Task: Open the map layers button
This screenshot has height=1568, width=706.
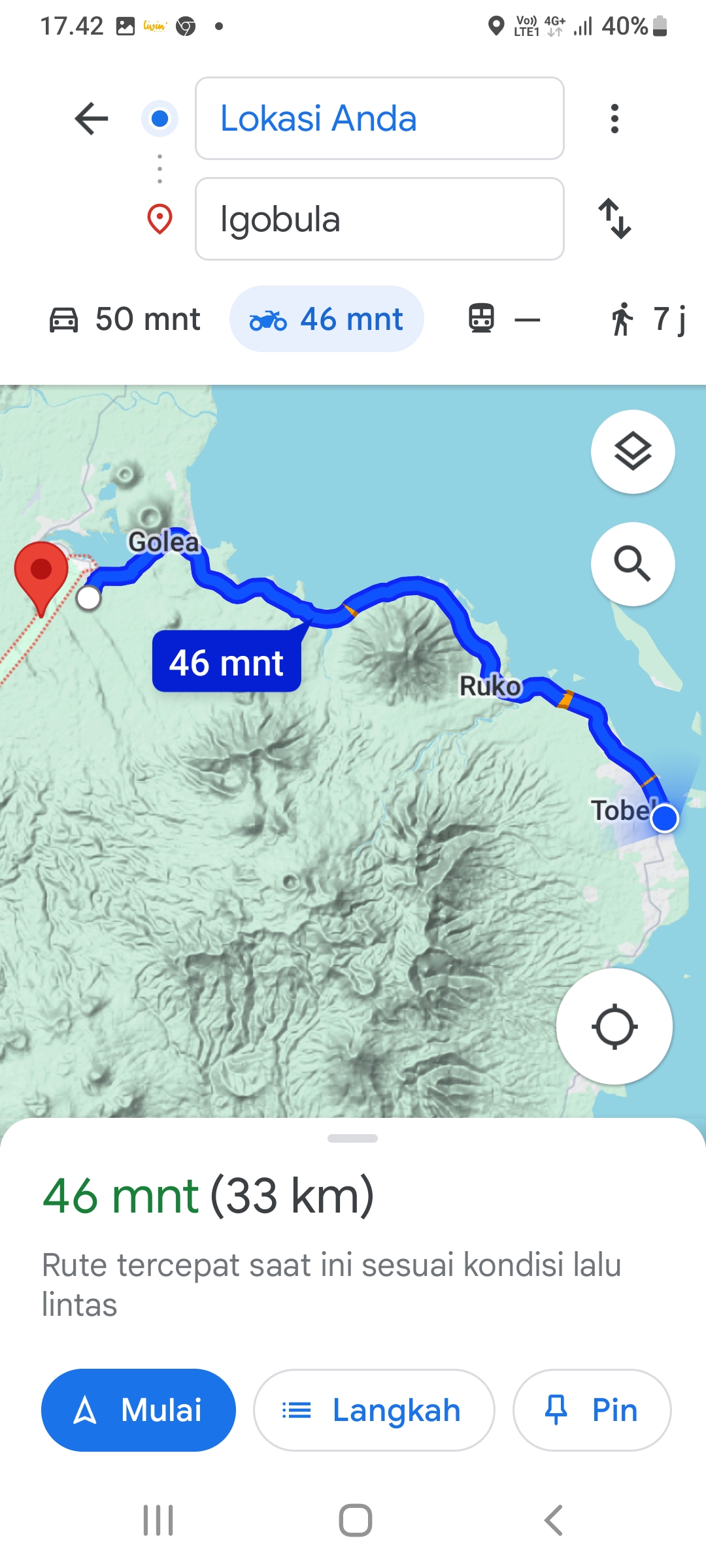Action: [x=633, y=451]
